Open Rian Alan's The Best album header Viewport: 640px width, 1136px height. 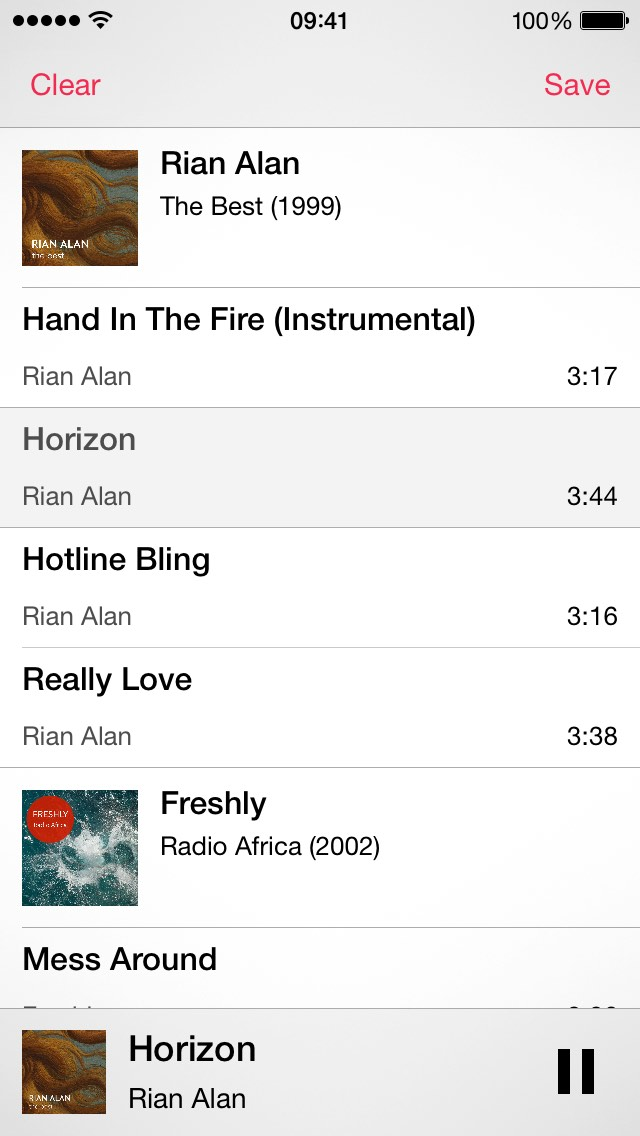pyautogui.click(x=320, y=208)
